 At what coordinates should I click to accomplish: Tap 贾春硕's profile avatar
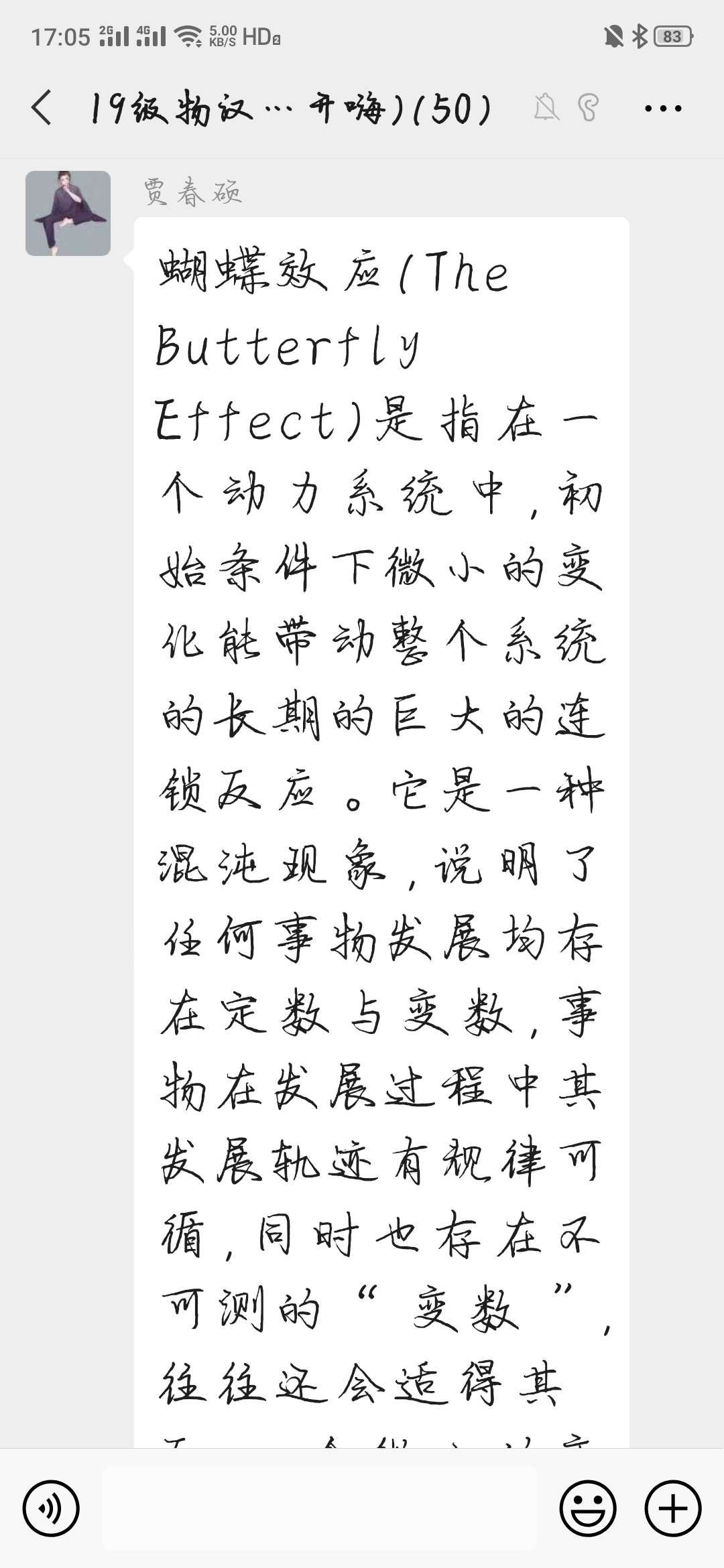point(68,213)
